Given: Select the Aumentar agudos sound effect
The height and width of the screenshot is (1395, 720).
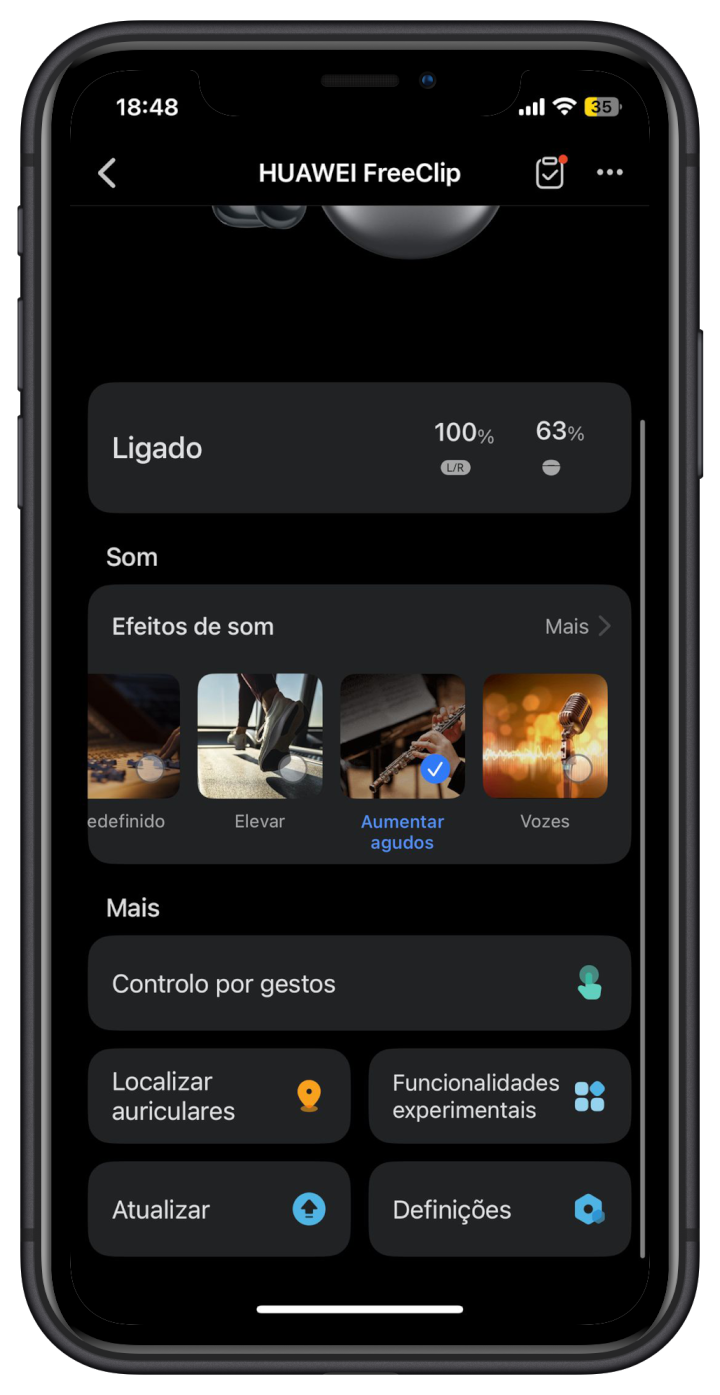Looking at the screenshot, I should click(x=402, y=737).
